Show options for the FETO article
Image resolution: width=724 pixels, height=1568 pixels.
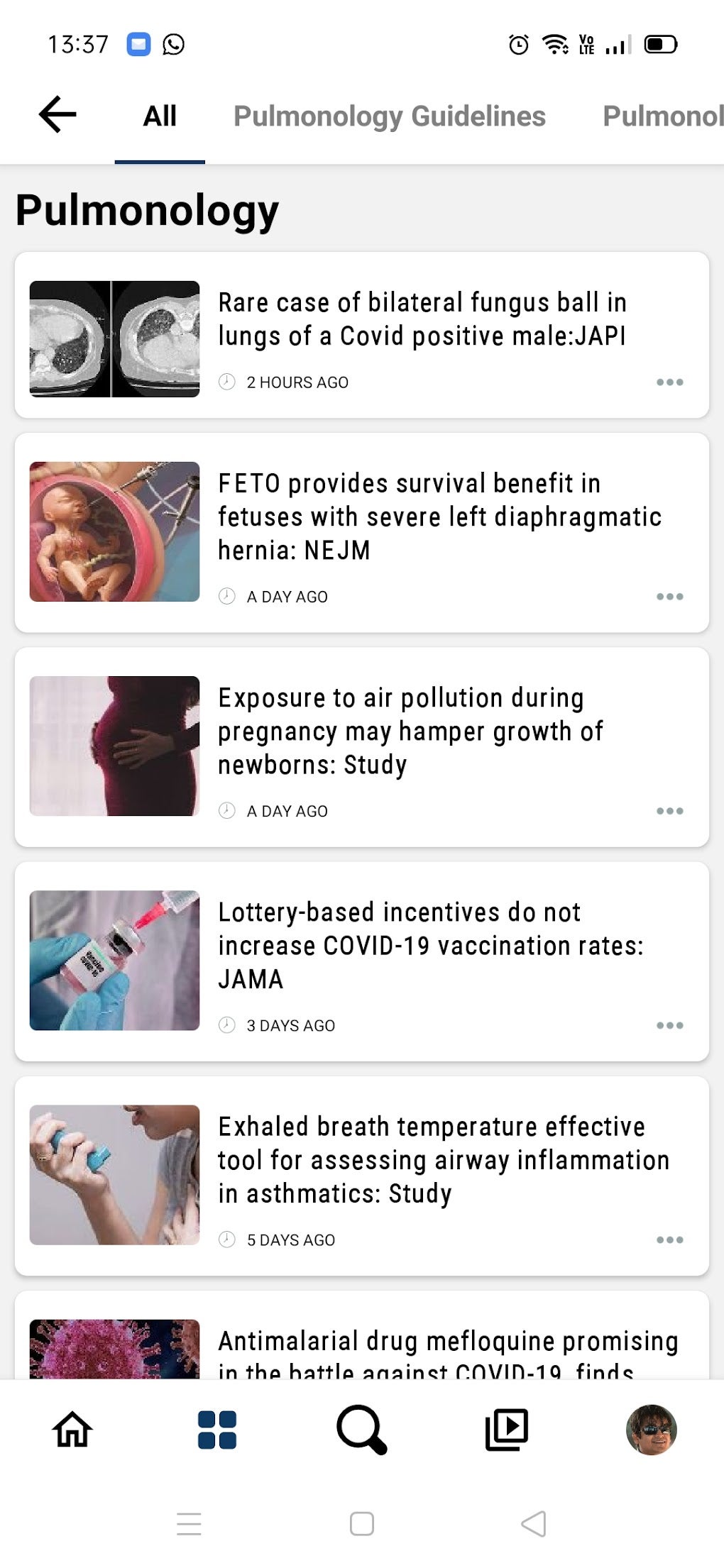point(669,597)
